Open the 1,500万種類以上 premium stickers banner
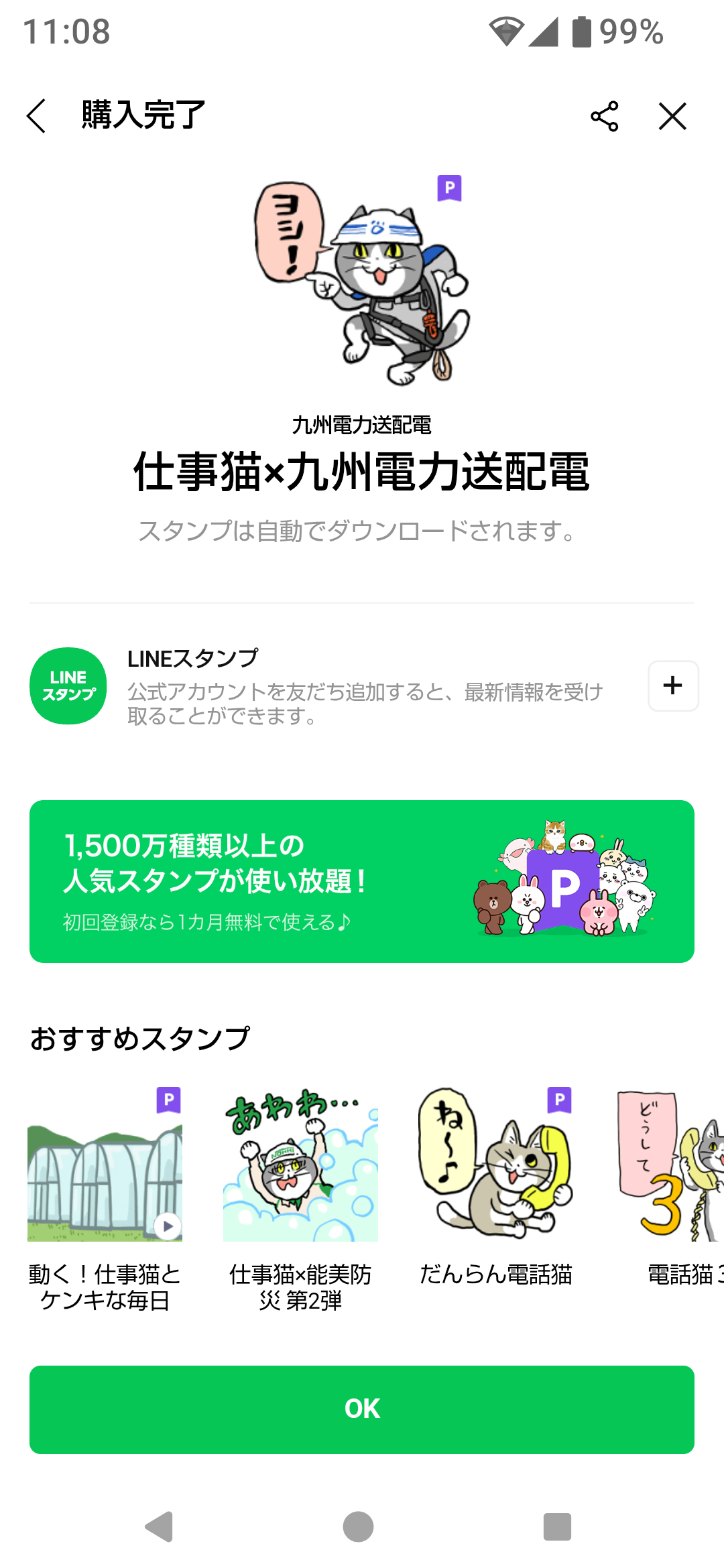Viewport: 724px width, 1568px height. [362, 881]
